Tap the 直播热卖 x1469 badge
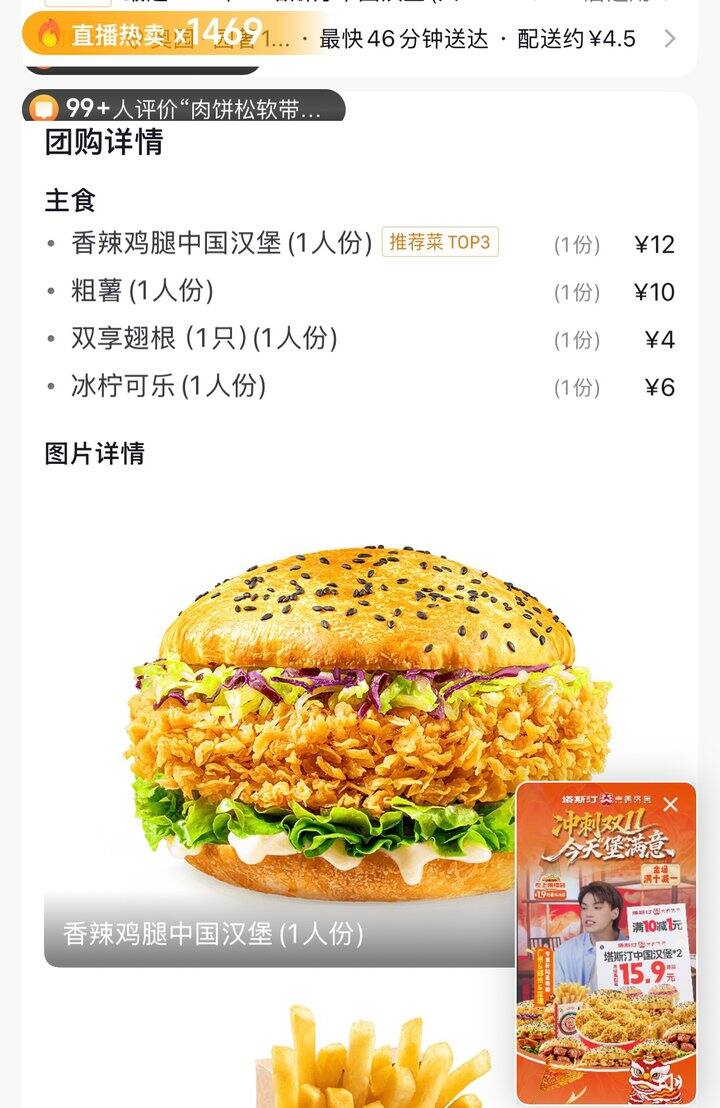The width and height of the screenshot is (720, 1108). coord(150,34)
